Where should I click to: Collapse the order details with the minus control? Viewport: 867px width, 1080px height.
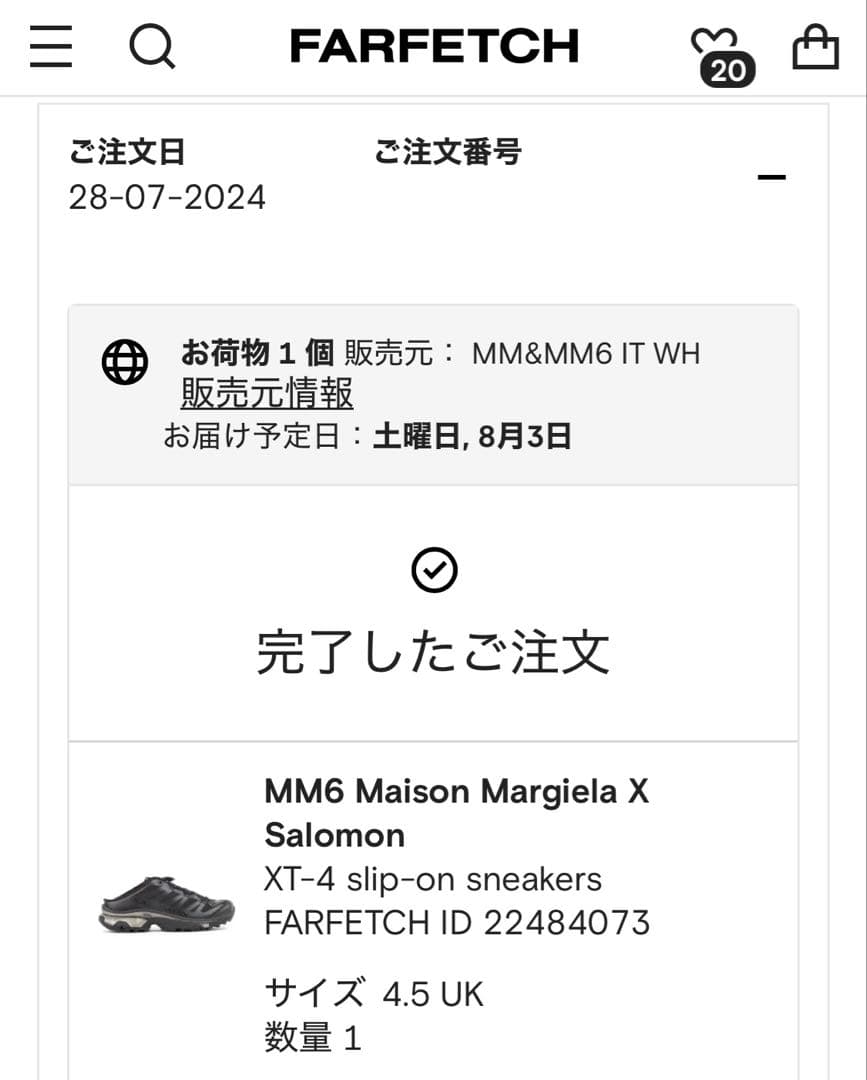770,177
